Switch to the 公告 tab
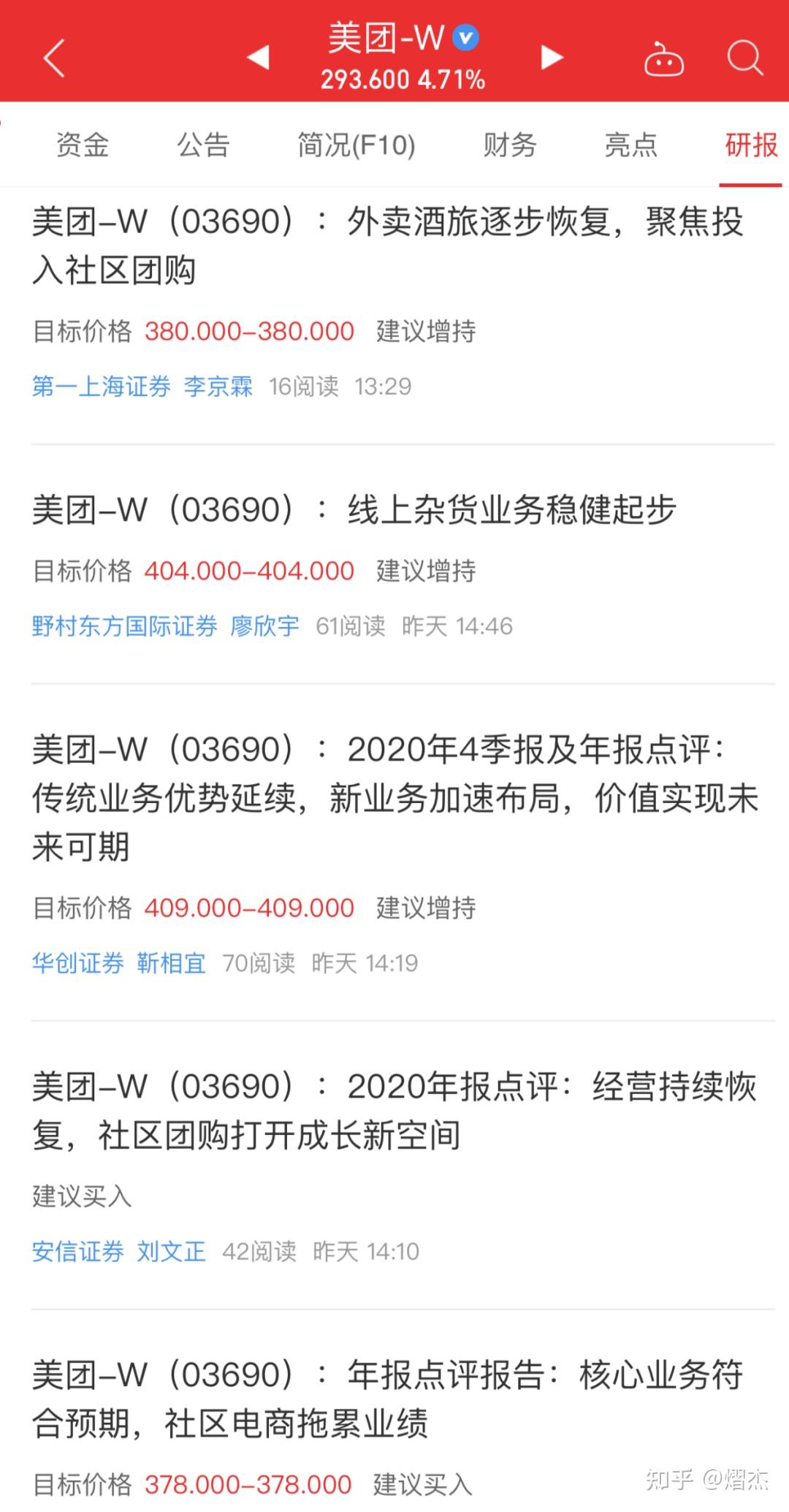The image size is (789, 1512). point(202,145)
